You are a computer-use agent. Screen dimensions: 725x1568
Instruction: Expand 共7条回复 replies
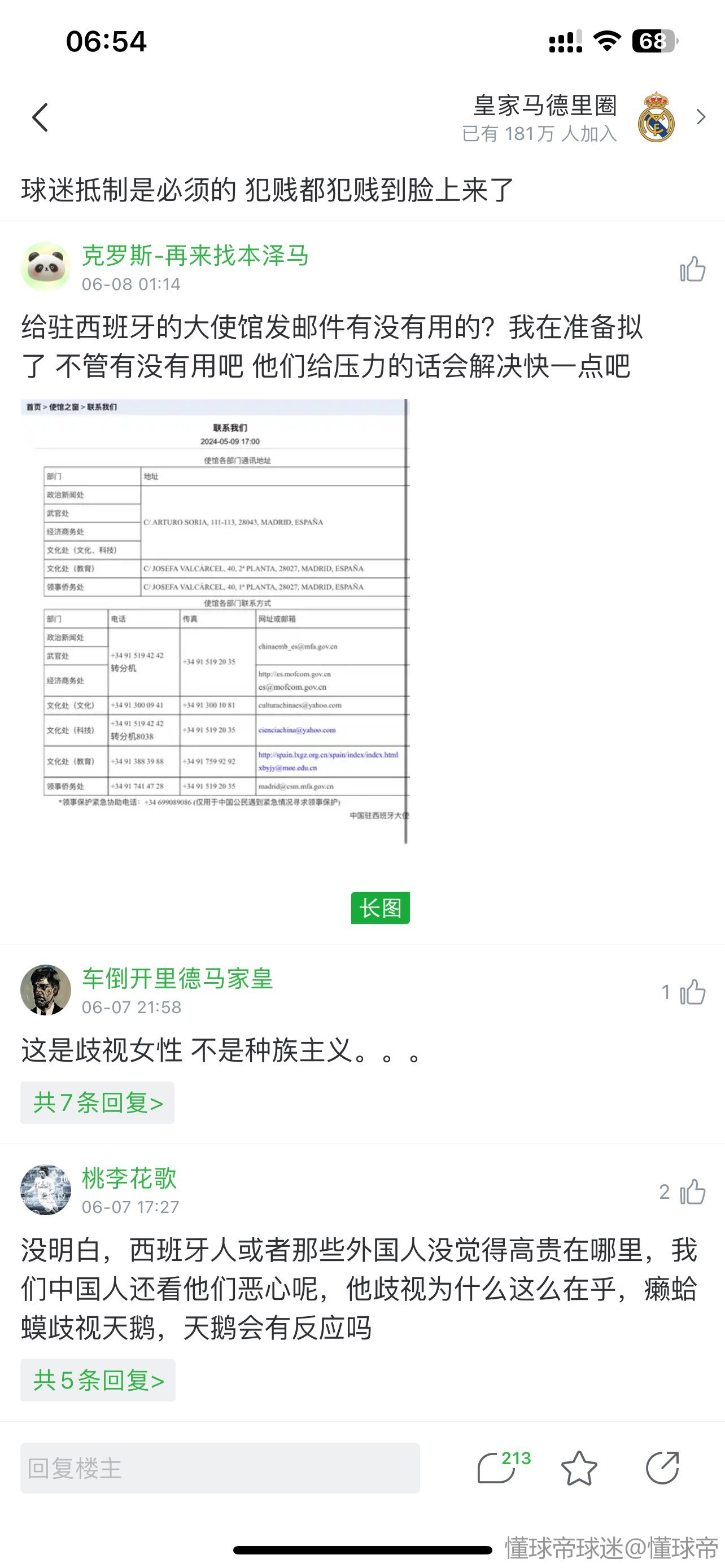click(97, 1102)
